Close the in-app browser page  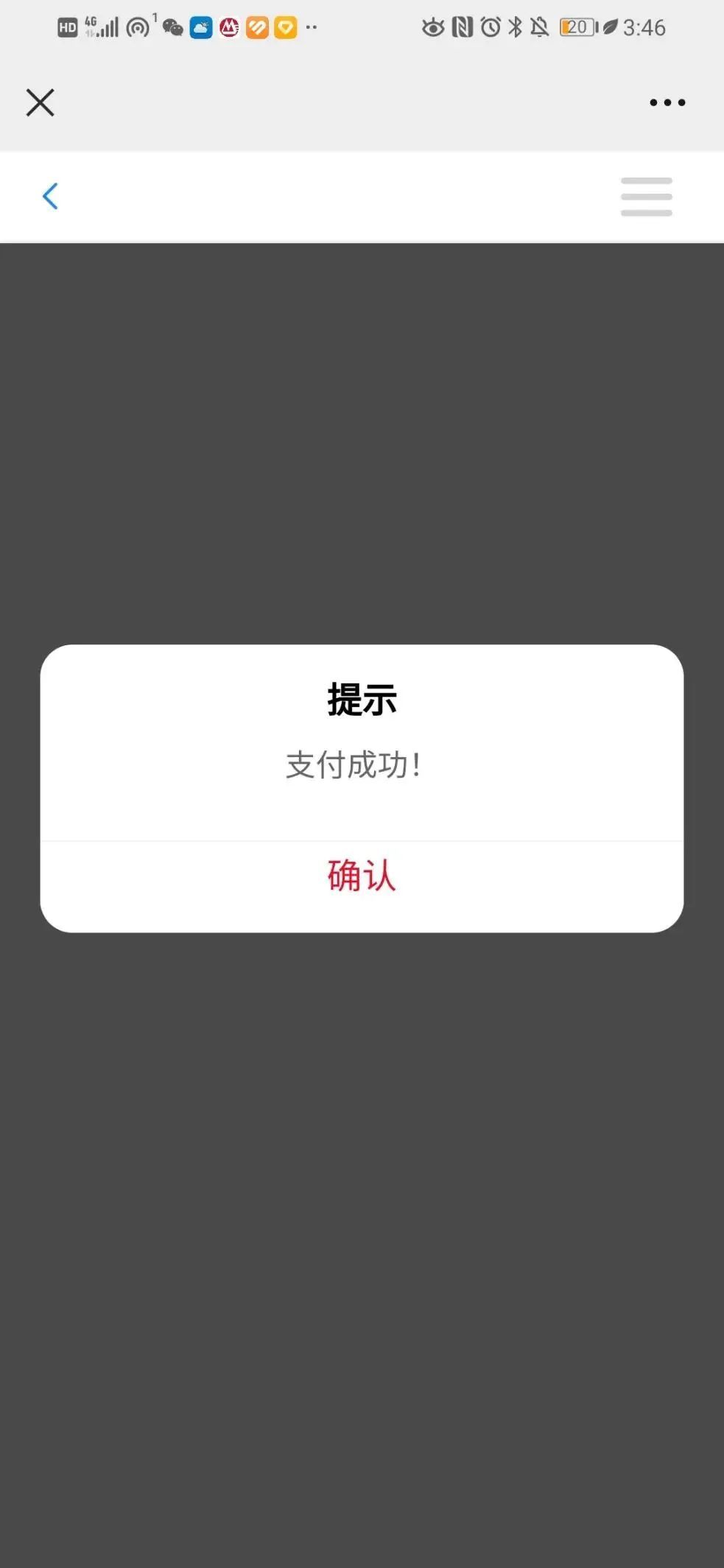click(x=41, y=102)
